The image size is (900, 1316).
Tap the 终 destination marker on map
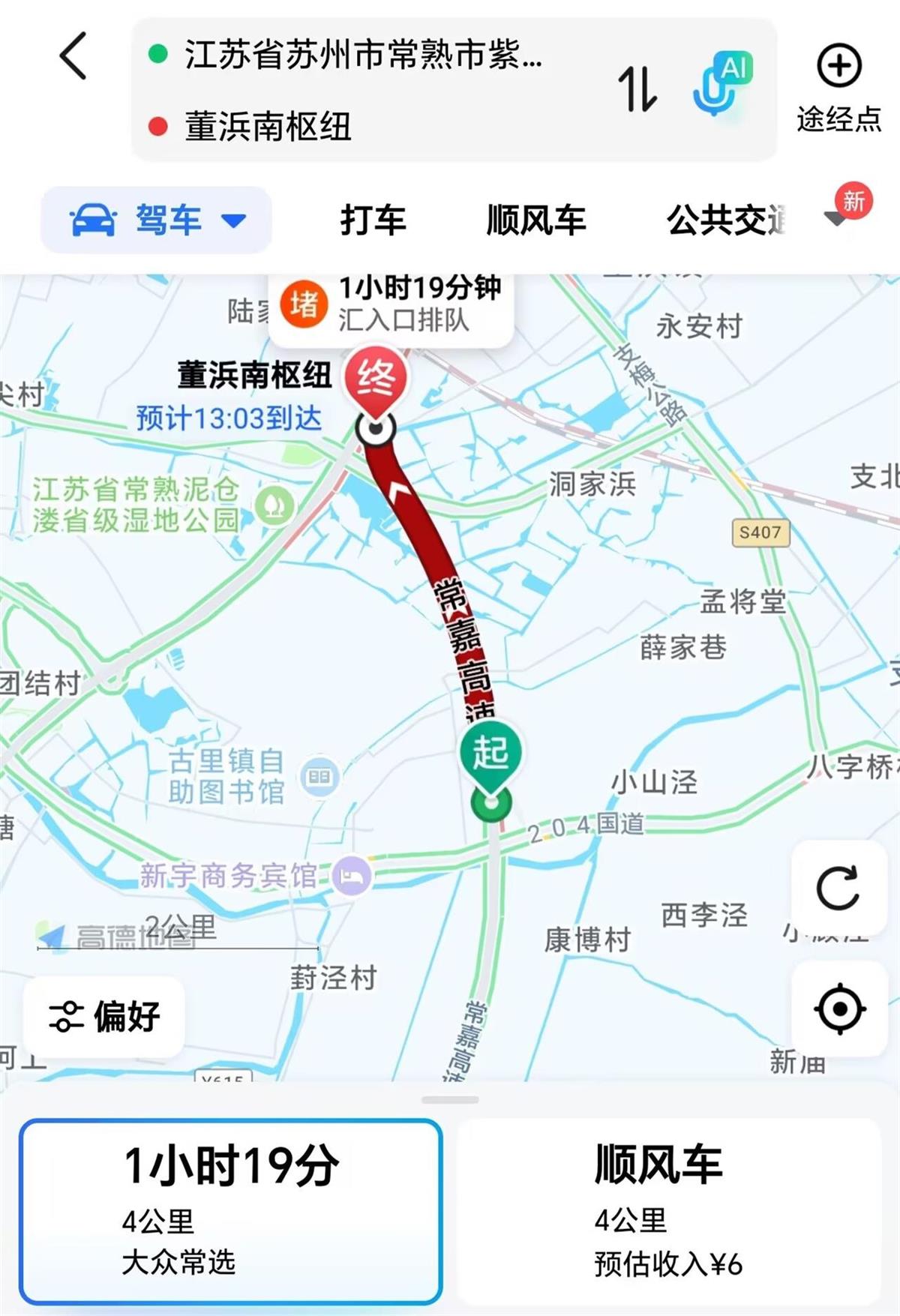[376, 380]
